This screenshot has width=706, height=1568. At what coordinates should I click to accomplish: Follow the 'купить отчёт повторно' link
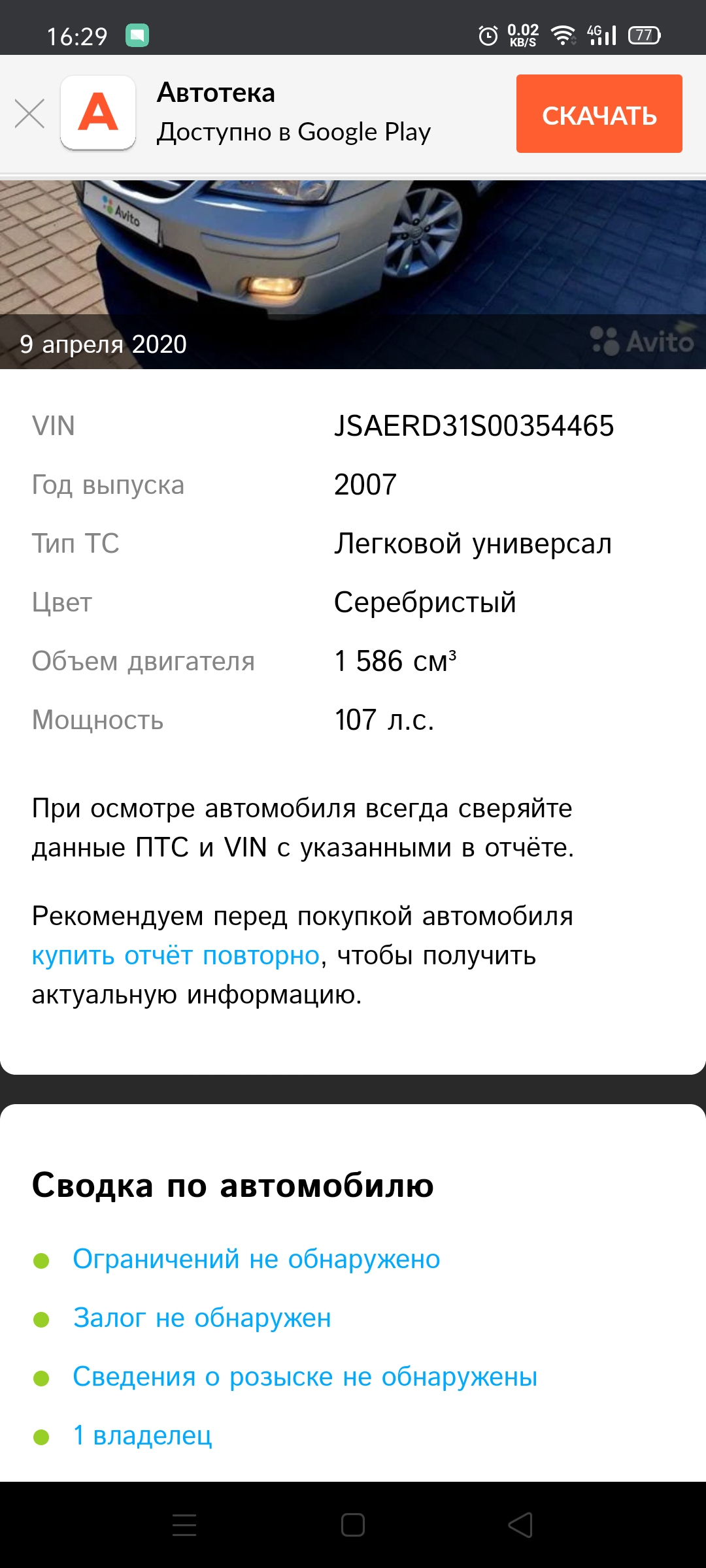click(176, 956)
